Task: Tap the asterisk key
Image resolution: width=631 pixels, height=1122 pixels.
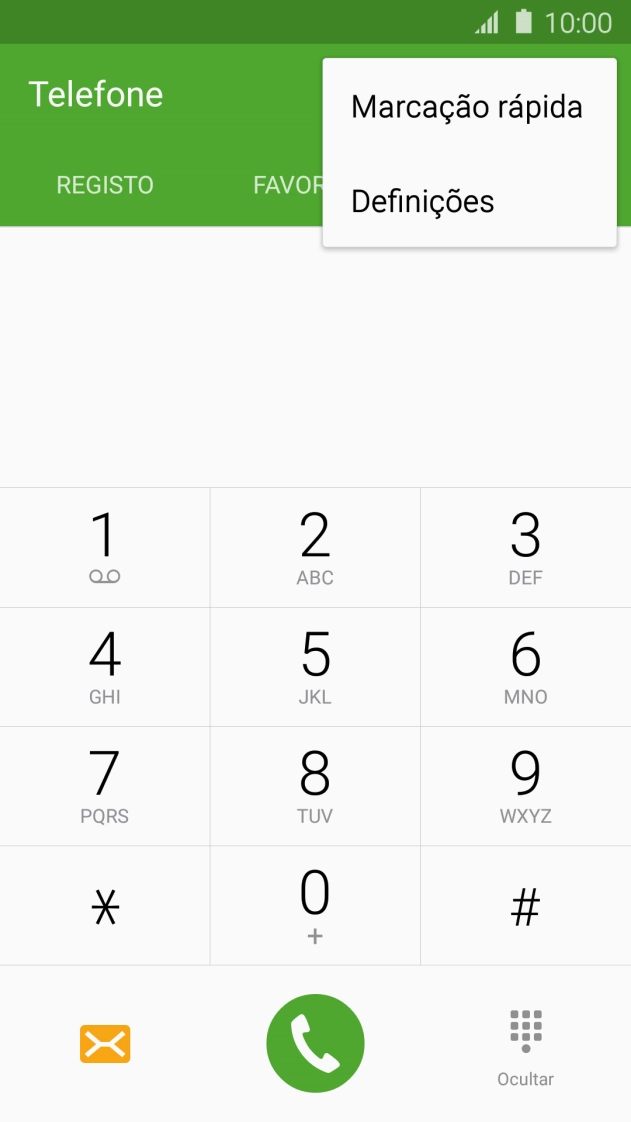Action: pyautogui.click(x=105, y=906)
